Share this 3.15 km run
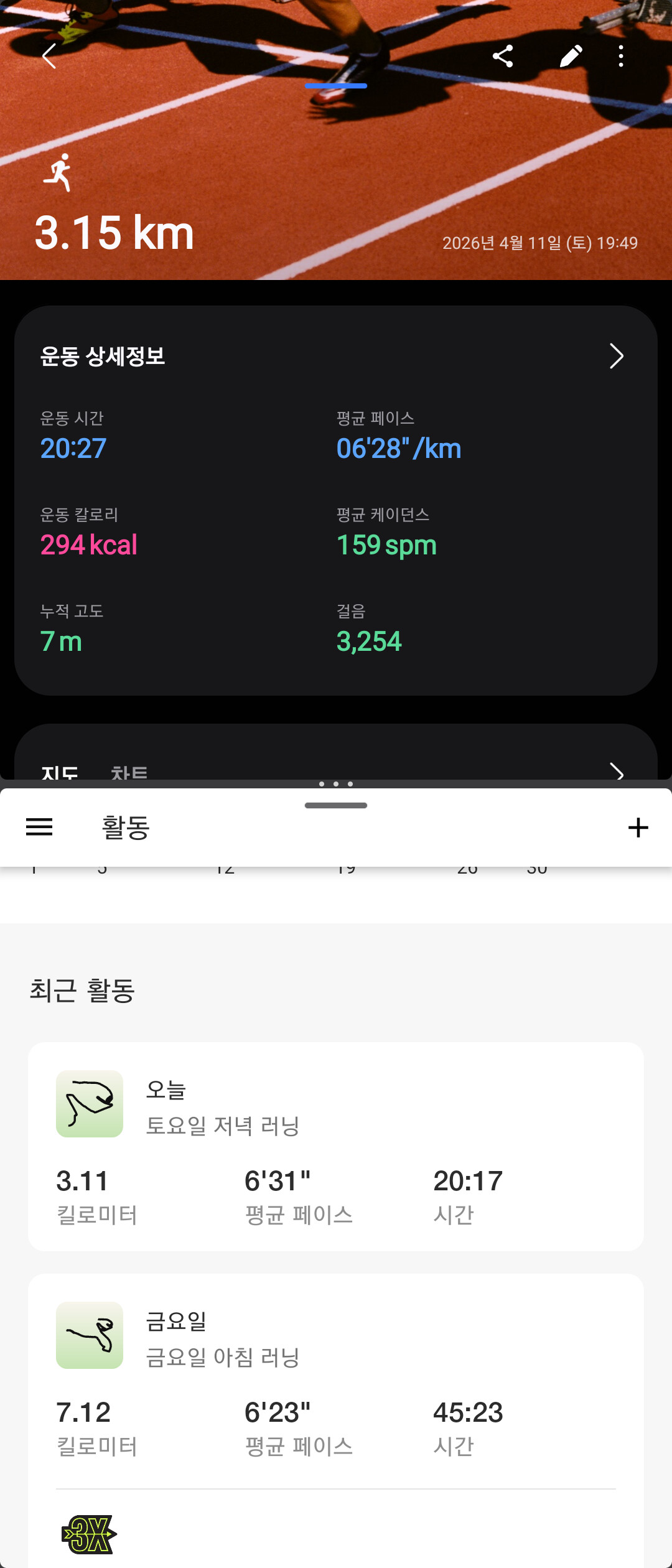This screenshot has height=1568, width=672. tap(503, 56)
